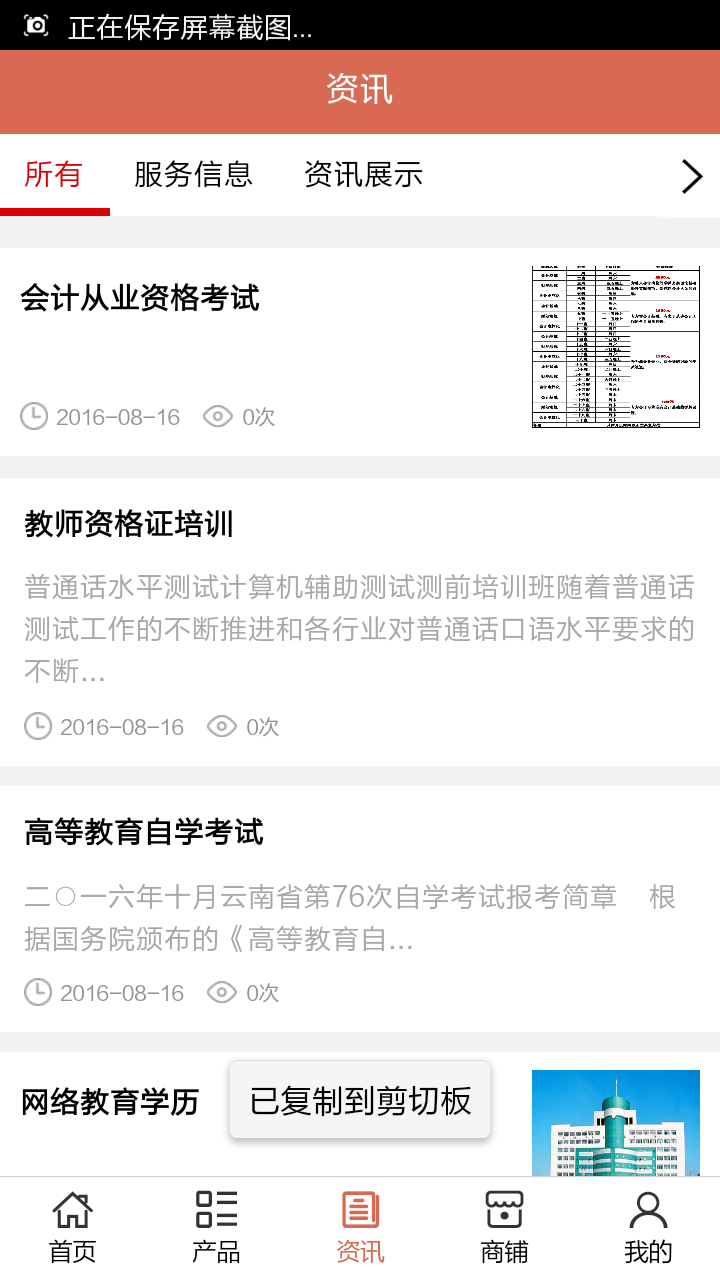Tap the 资讯 bottom navigation tab
Screen dimensions: 720x1280
(x=360, y=1227)
